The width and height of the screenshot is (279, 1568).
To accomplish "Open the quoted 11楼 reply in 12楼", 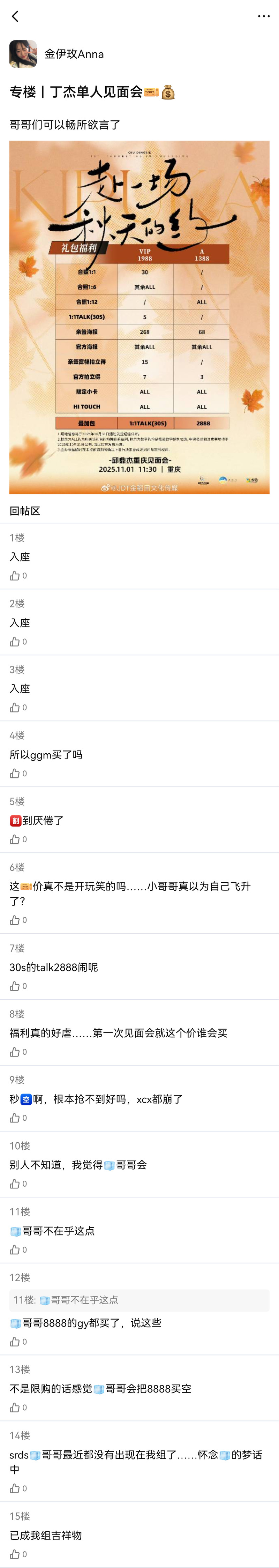I will pos(139,1300).
